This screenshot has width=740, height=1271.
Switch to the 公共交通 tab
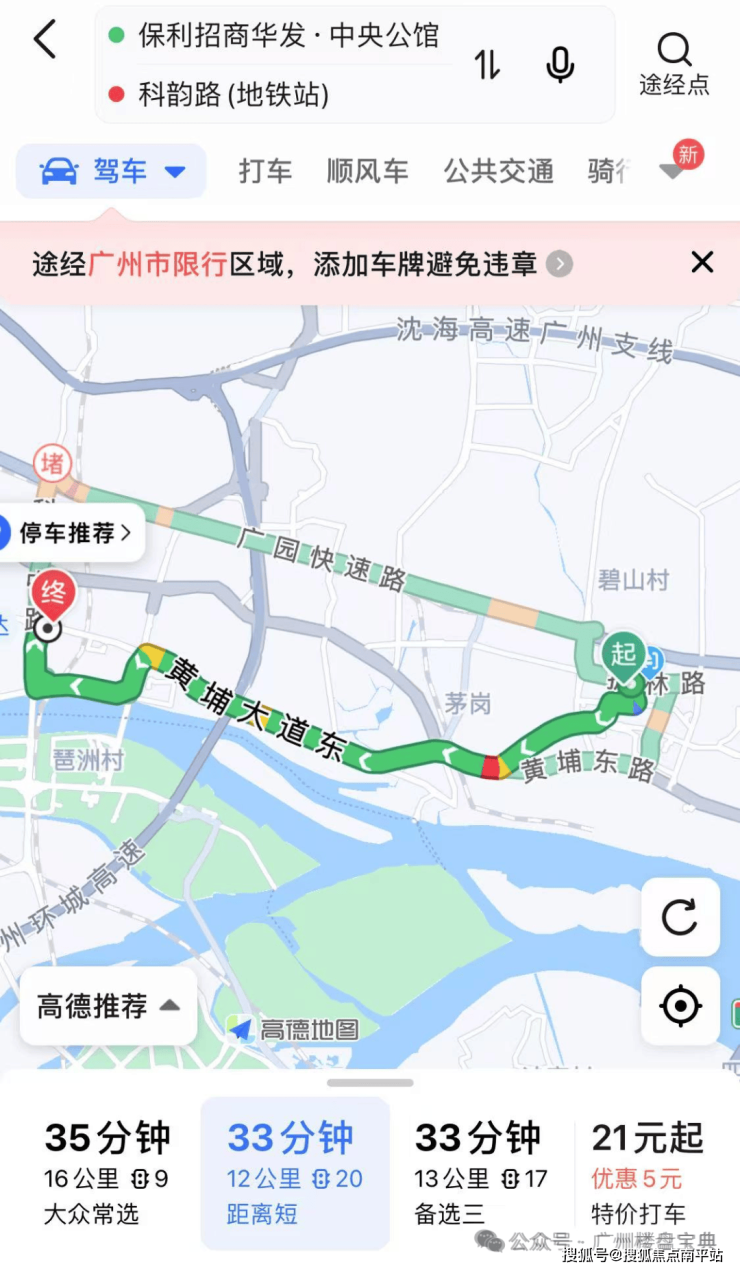(498, 171)
